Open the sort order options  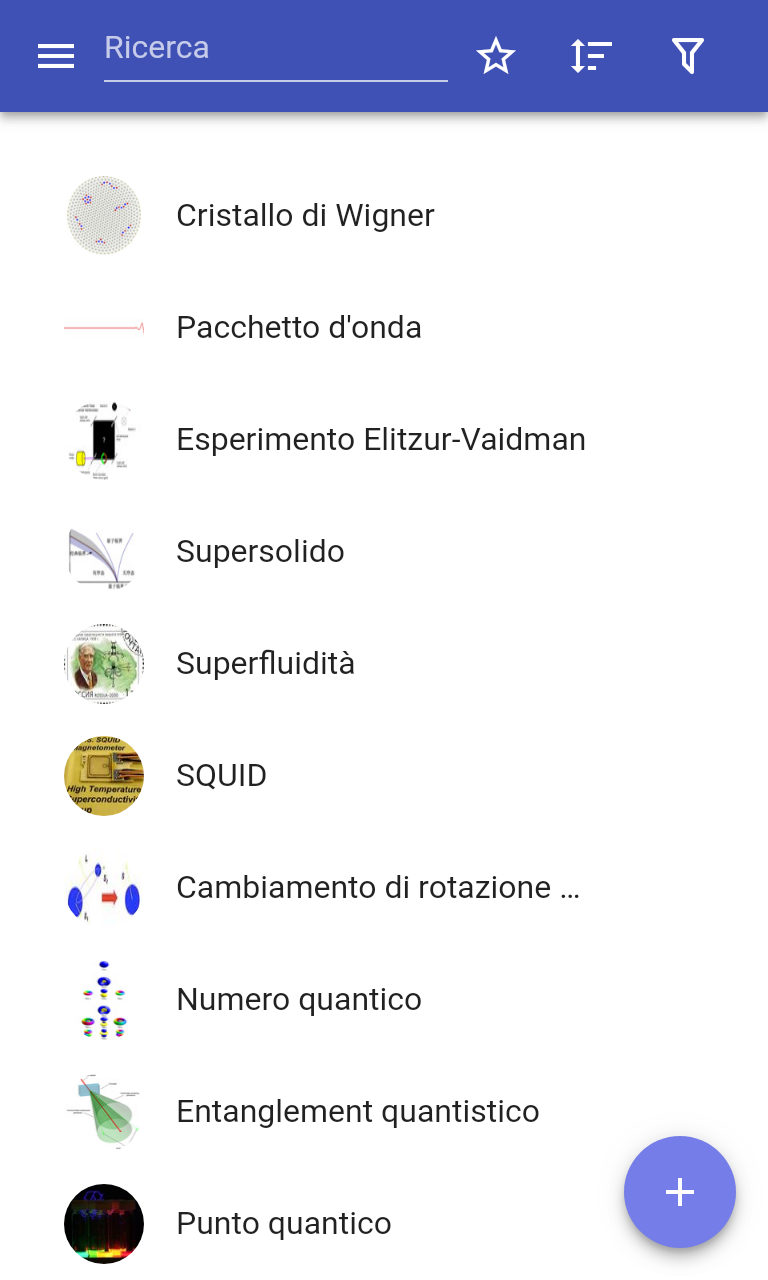[591, 57]
